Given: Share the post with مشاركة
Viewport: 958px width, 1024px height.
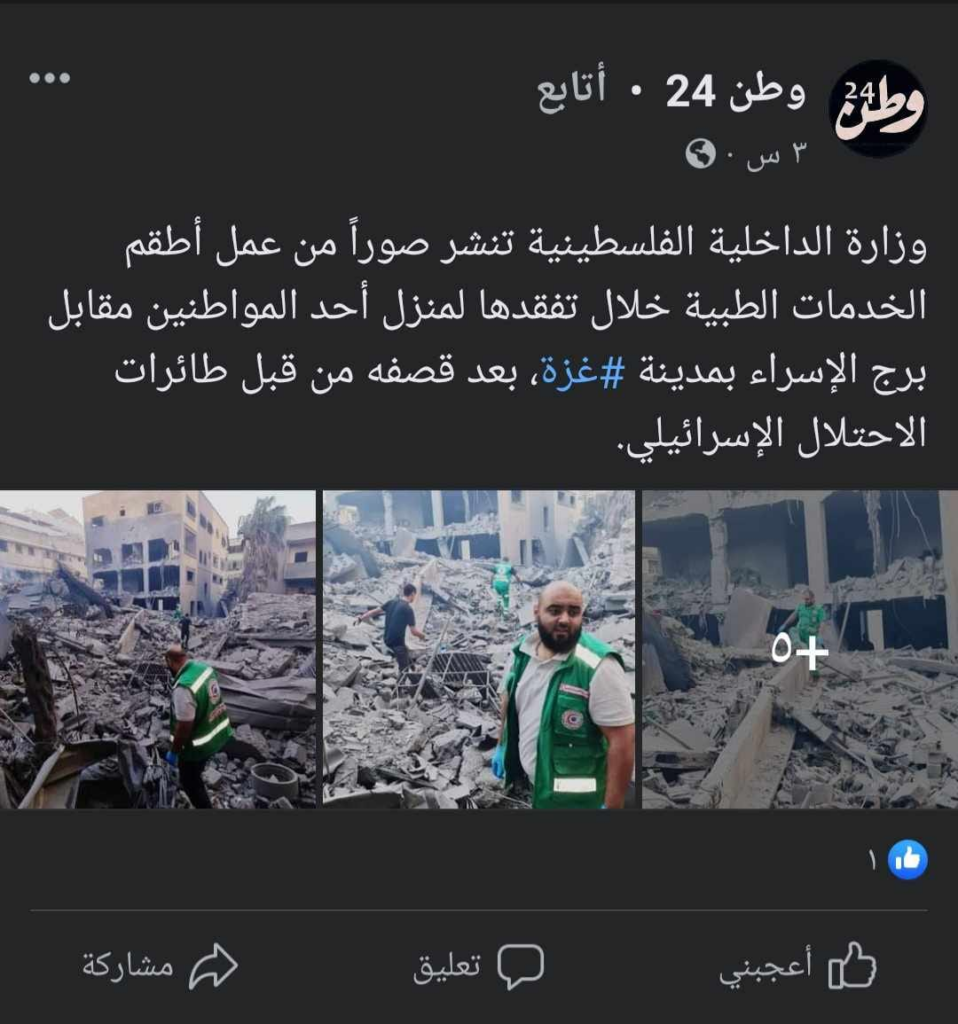Looking at the screenshot, I should (160, 966).
